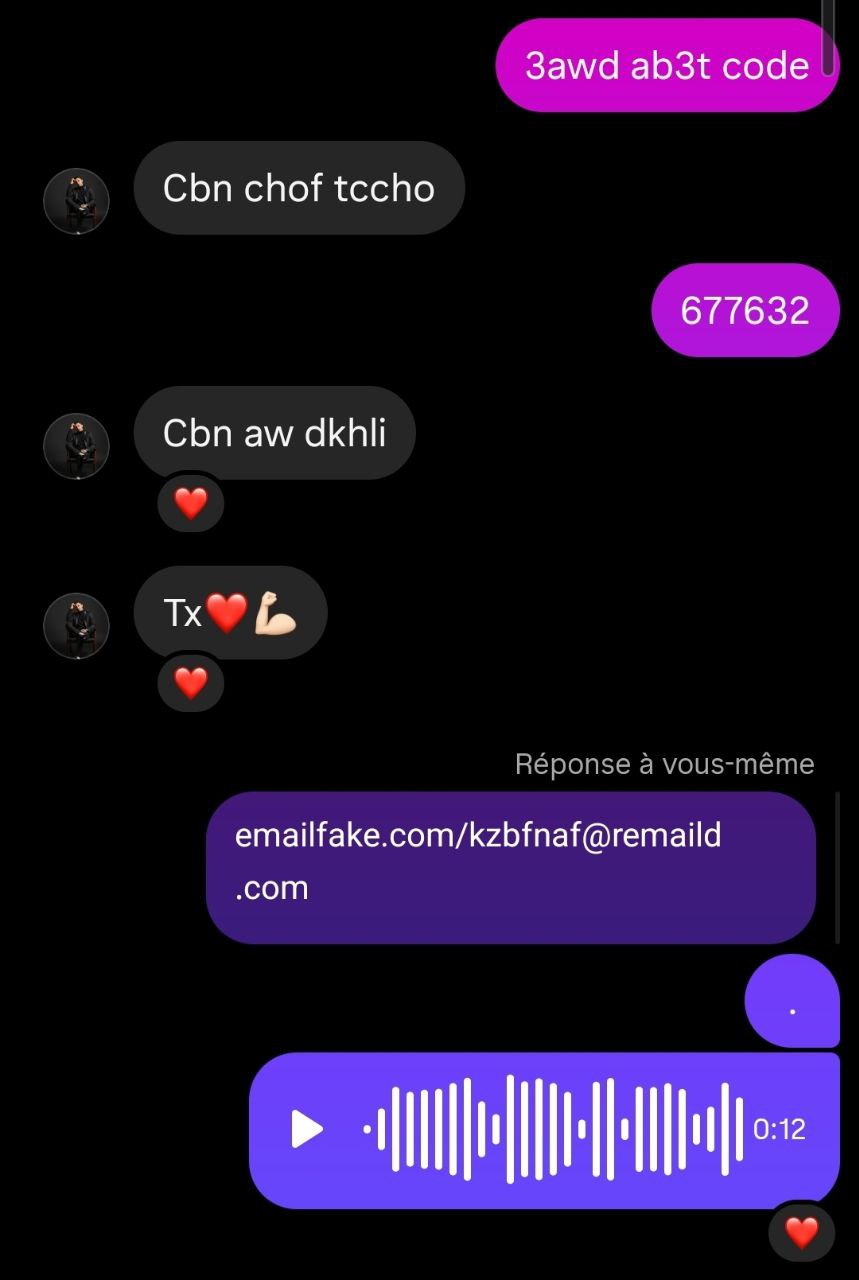Click the avatar beside 'Cbn chof tccho'
The image size is (859, 1280).
[x=76, y=200]
